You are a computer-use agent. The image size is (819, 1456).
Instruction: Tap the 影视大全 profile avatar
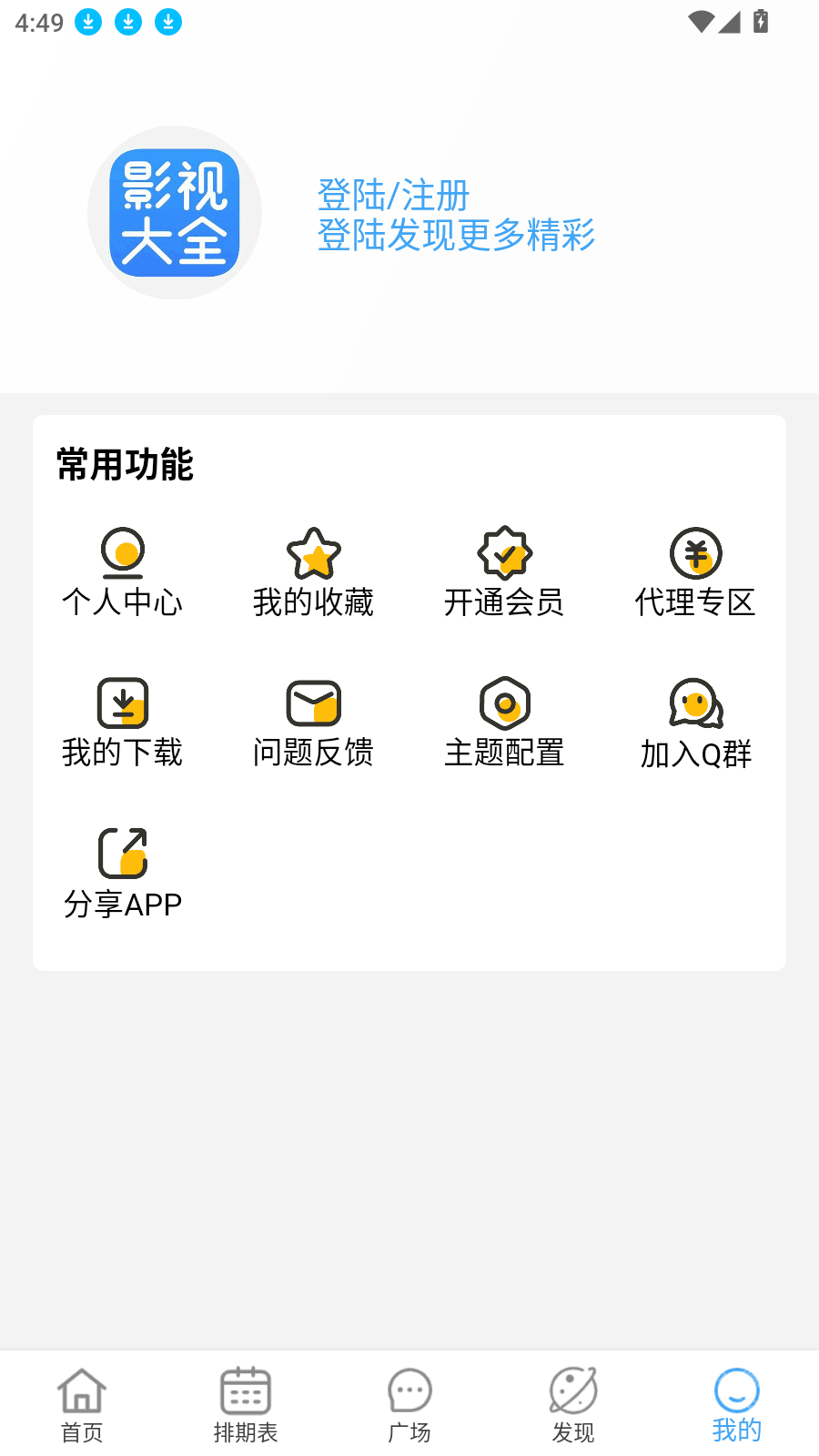[175, 213]
